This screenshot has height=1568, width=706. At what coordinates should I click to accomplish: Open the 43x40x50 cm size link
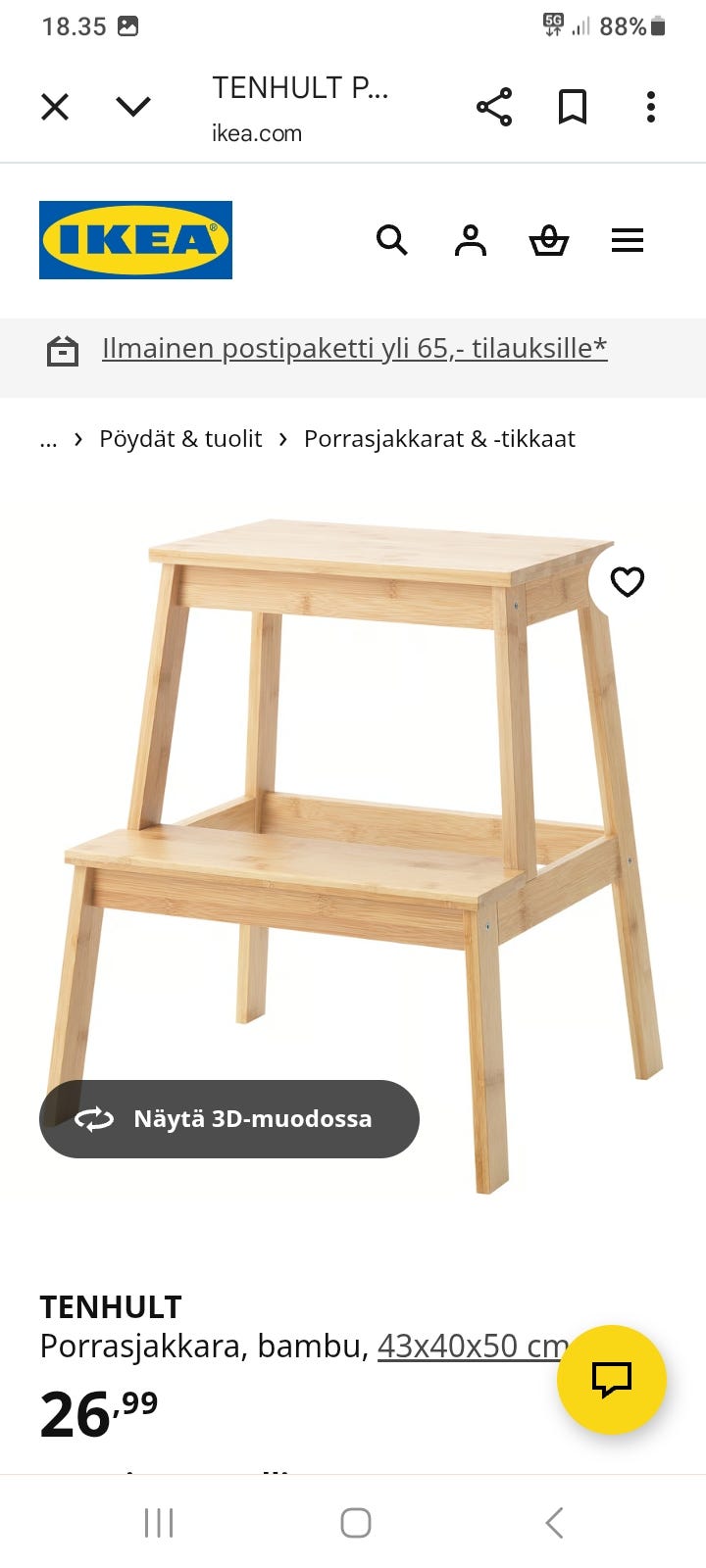coord(469,1347)
